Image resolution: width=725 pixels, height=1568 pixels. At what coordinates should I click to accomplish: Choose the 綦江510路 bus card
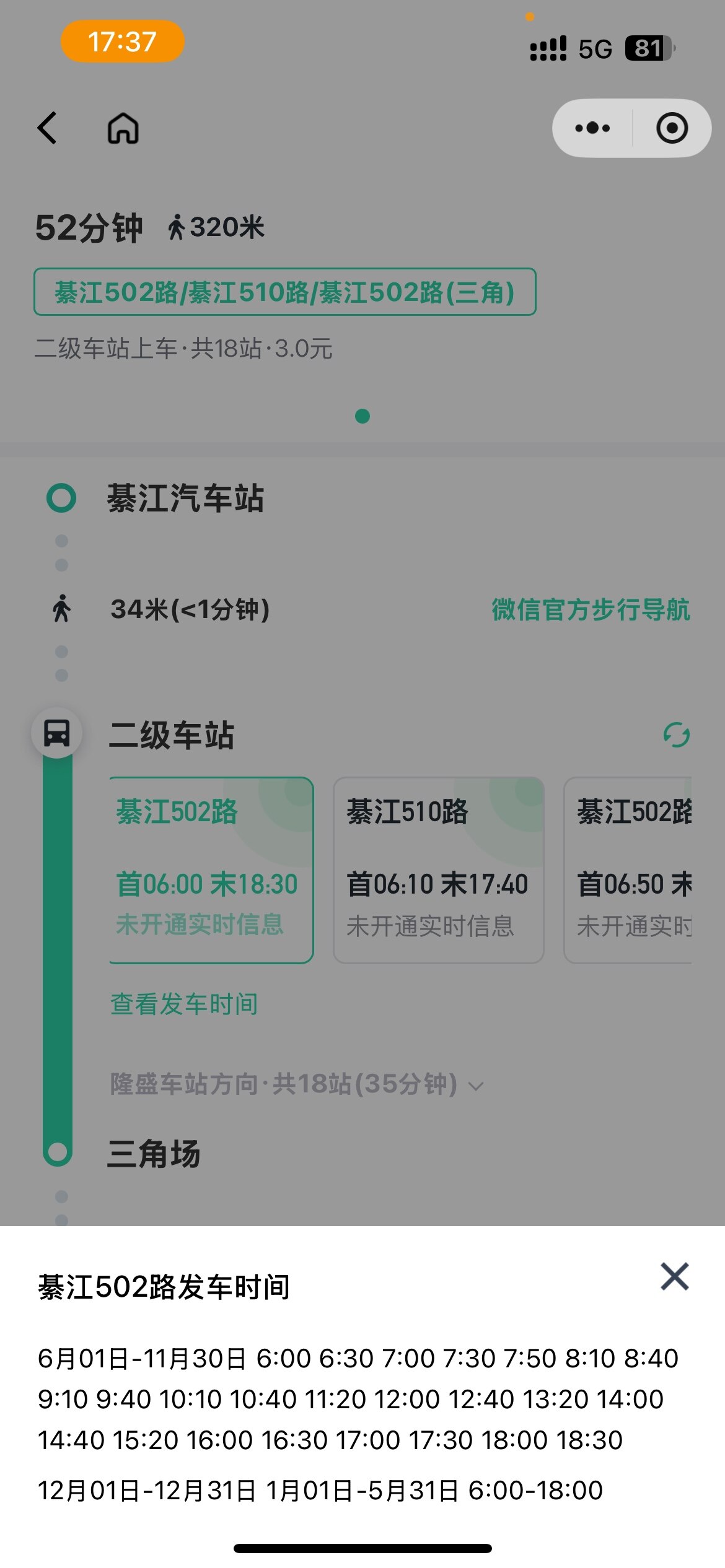(438, 869)
